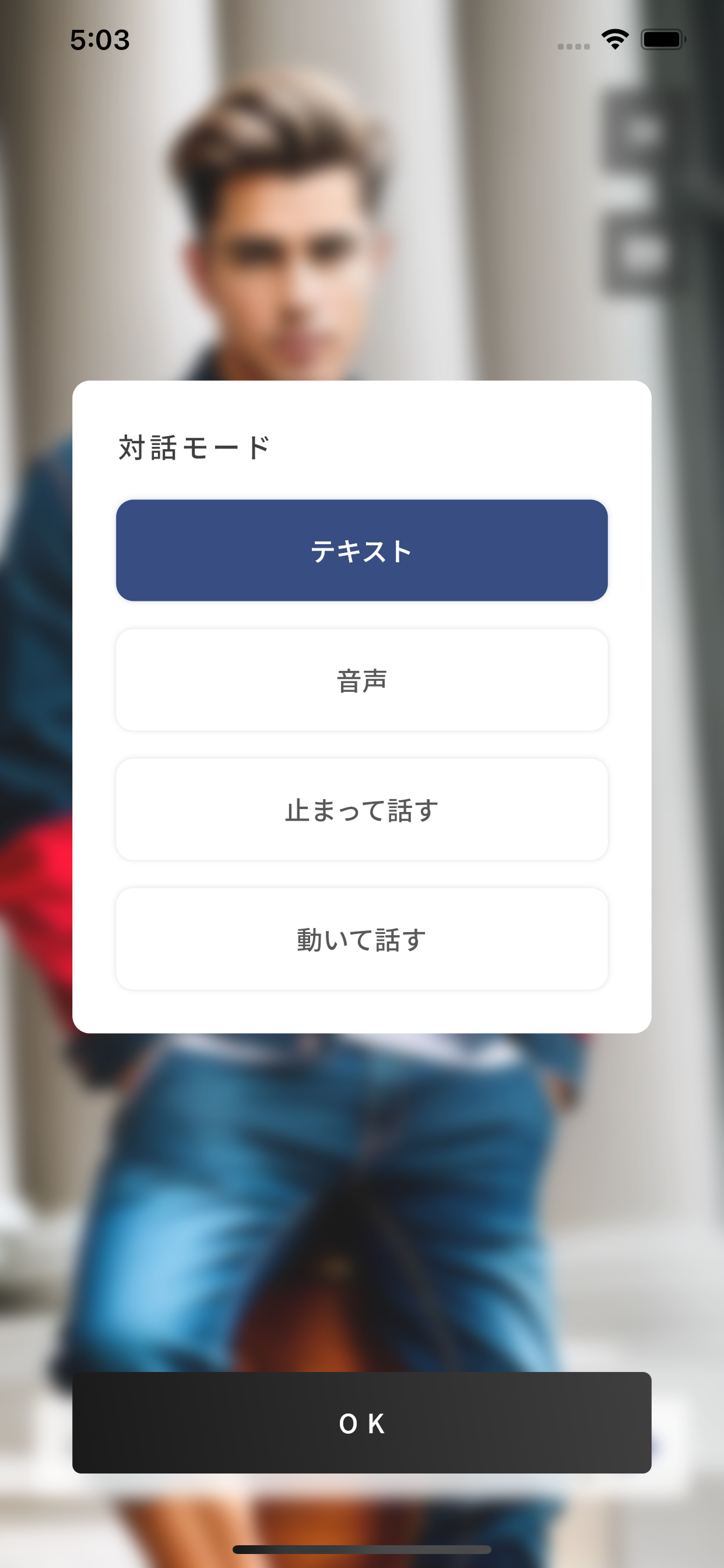Pick the 止まって話す option
This screenshot has width=724, height=1568.
[361, 810]
